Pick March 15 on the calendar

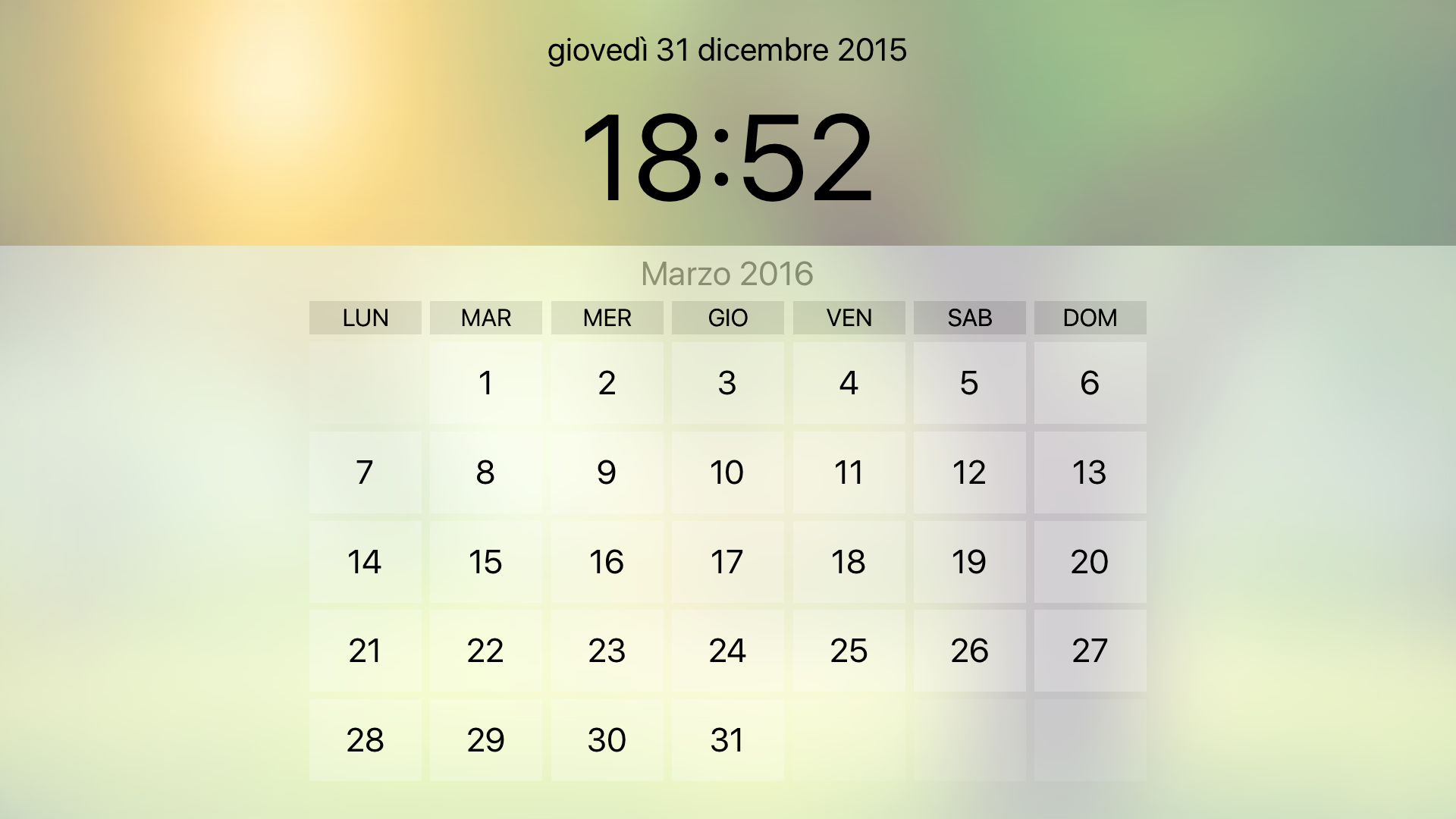(485, 562)
